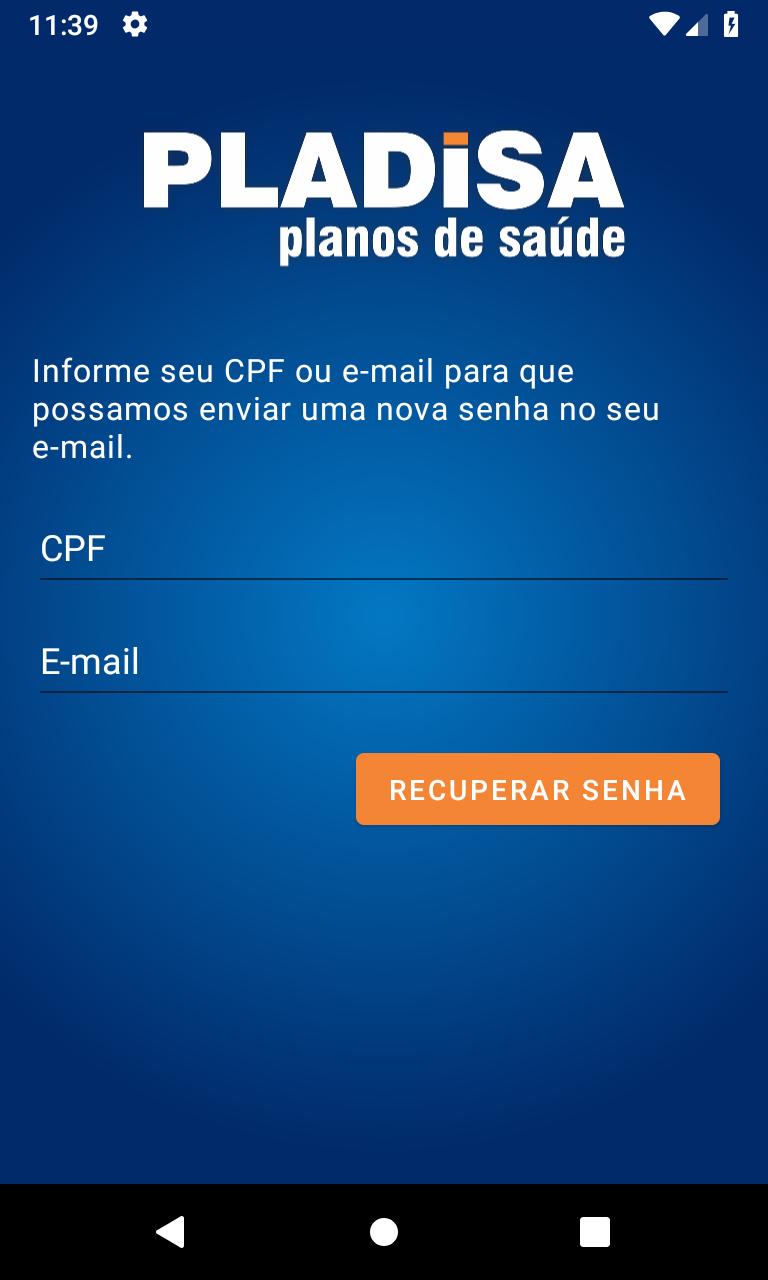Tap the Recuperar Senha button
Image resolution: width=768 pixels, height=1280 pixels.
click(538, 789)
